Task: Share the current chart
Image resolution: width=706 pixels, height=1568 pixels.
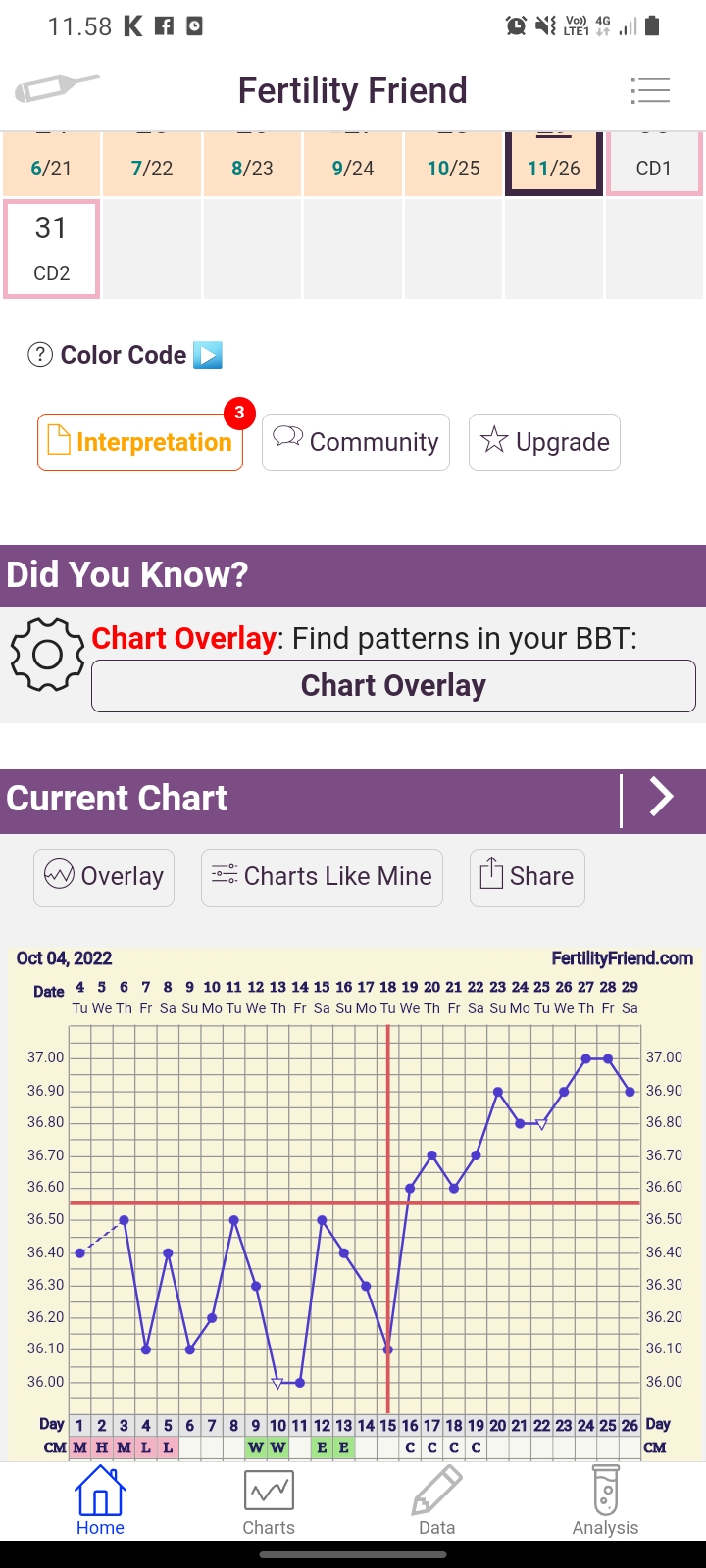Action: tap(527, 876)
